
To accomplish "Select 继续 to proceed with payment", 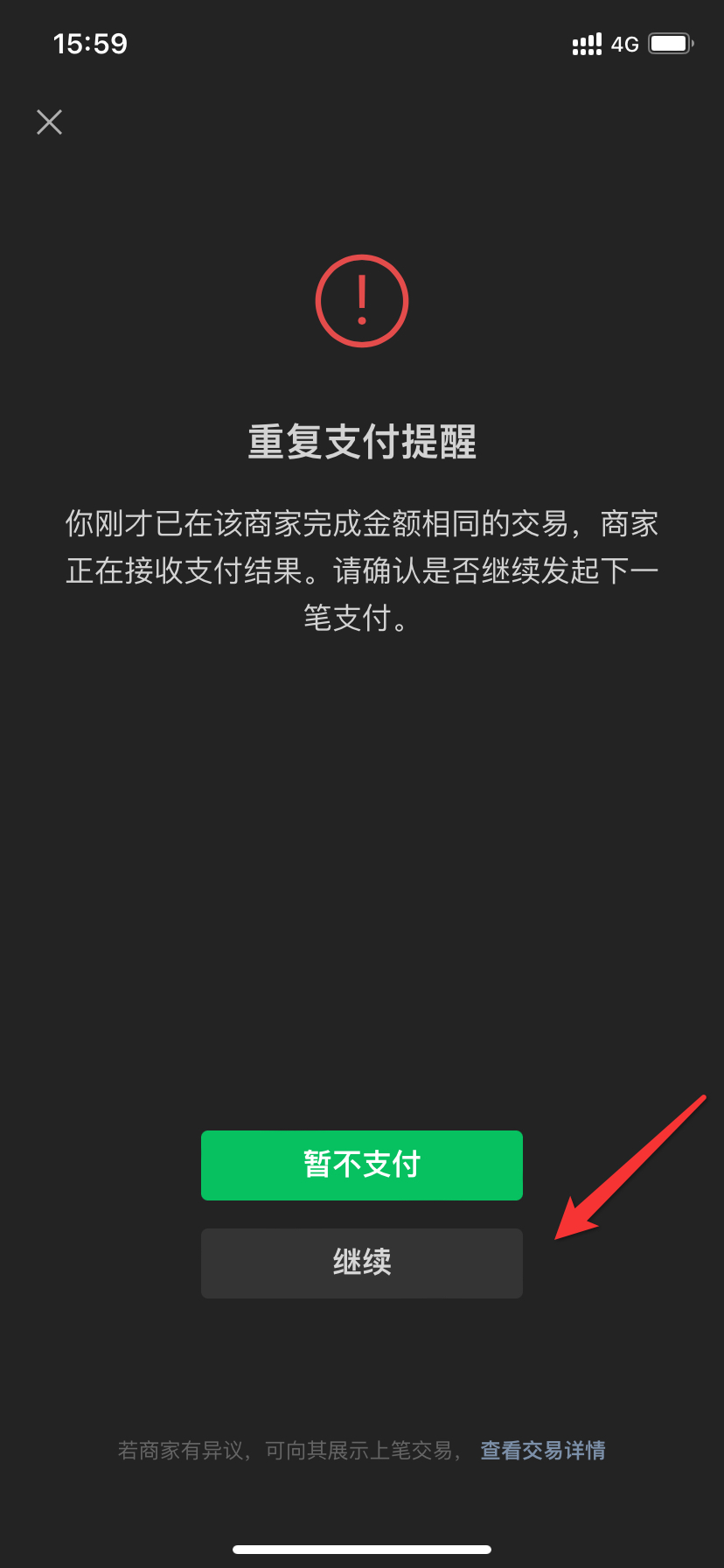I will (361, 1263).
